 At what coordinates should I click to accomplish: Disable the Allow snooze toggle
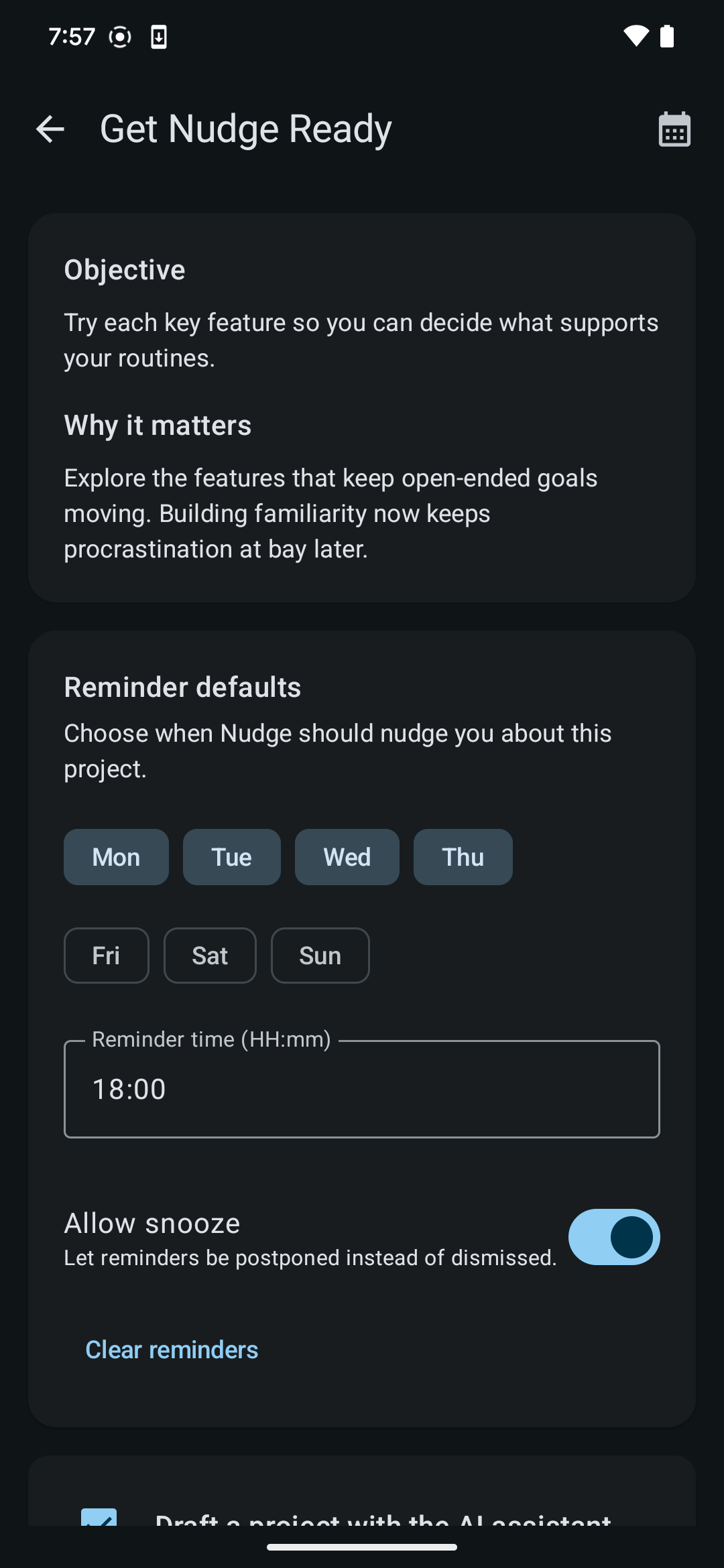pyautogui.click(x=613, y=1237)
